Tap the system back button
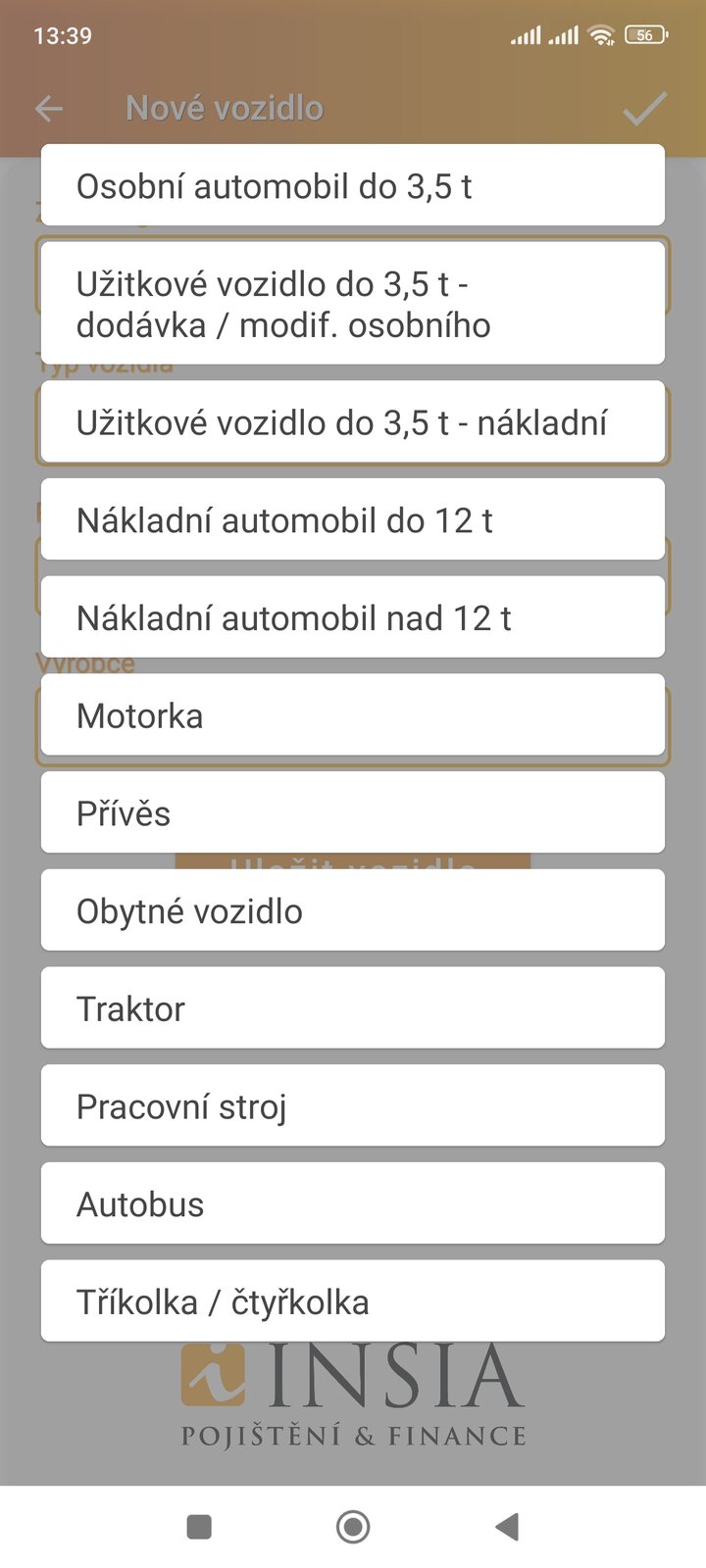The width and height of the screenshot is (706, 1568). (507, 1526)
